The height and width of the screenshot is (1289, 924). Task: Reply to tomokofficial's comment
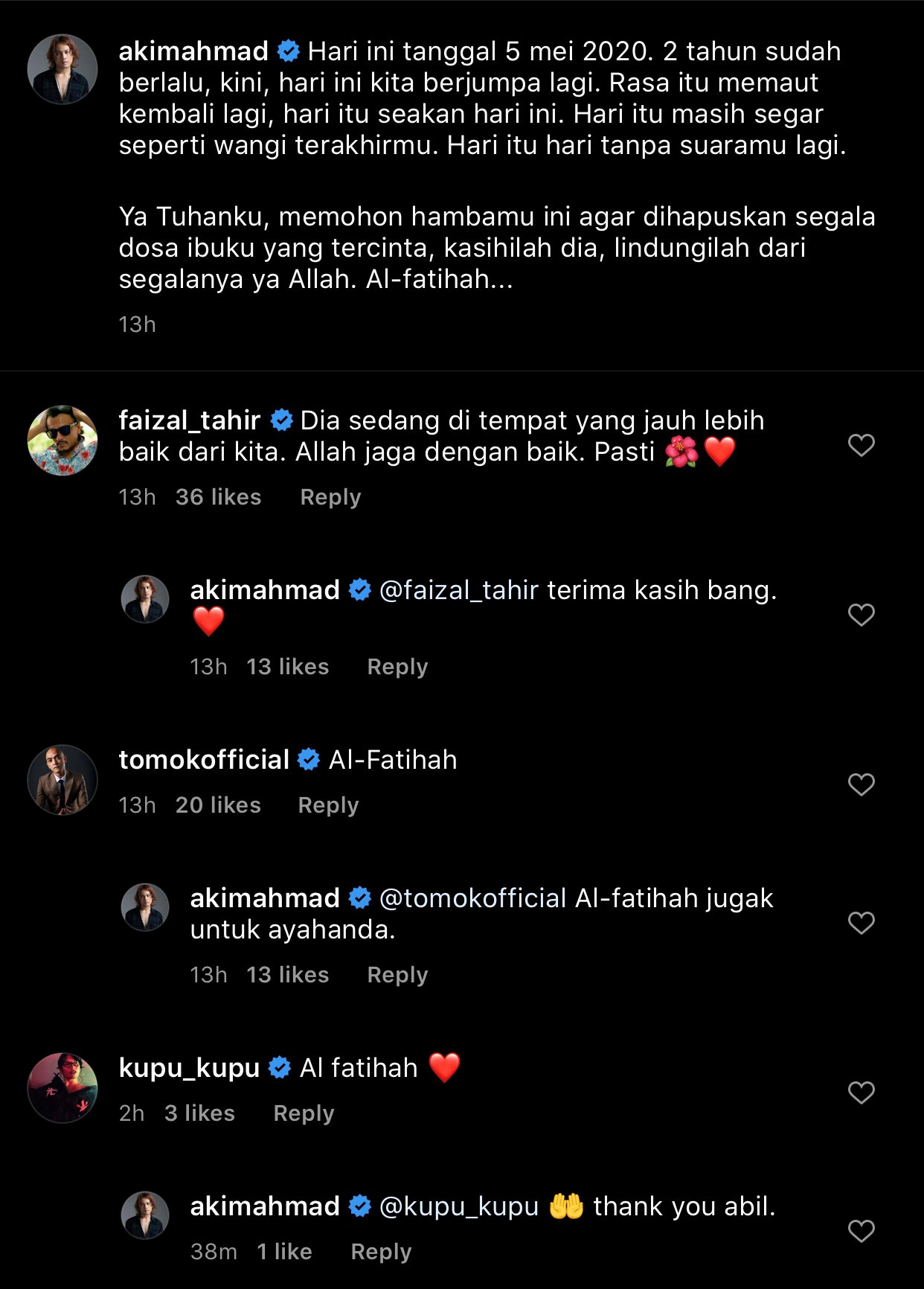[x=328, y=805]
